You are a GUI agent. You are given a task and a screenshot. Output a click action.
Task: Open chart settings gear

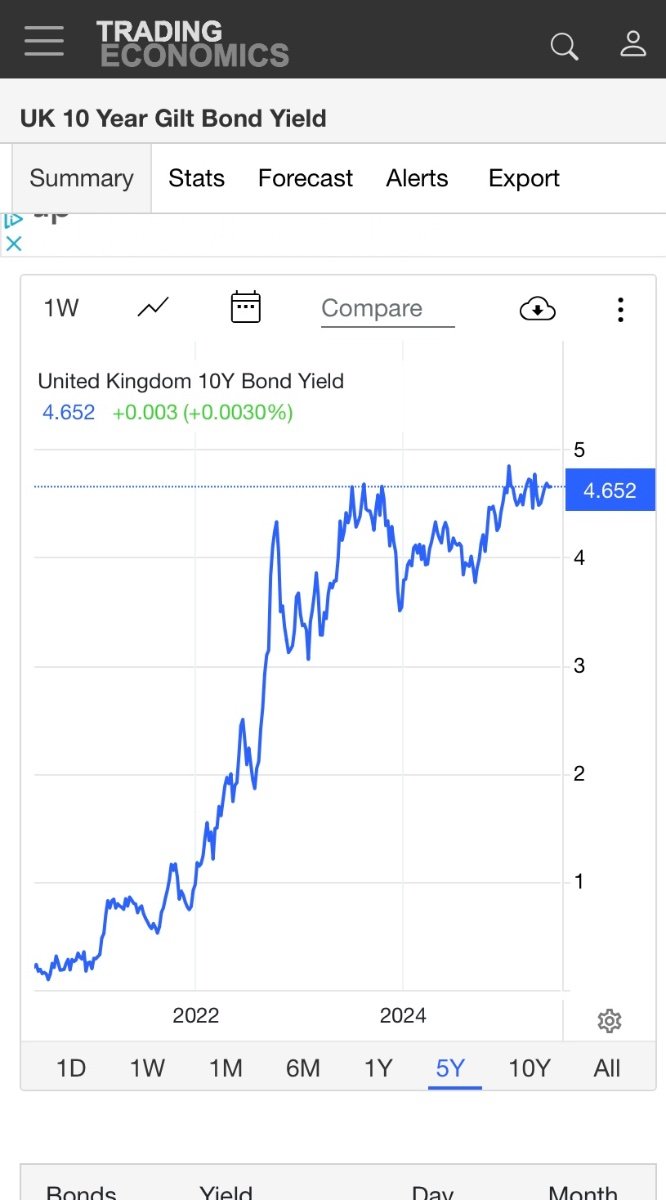(609, 1021)
